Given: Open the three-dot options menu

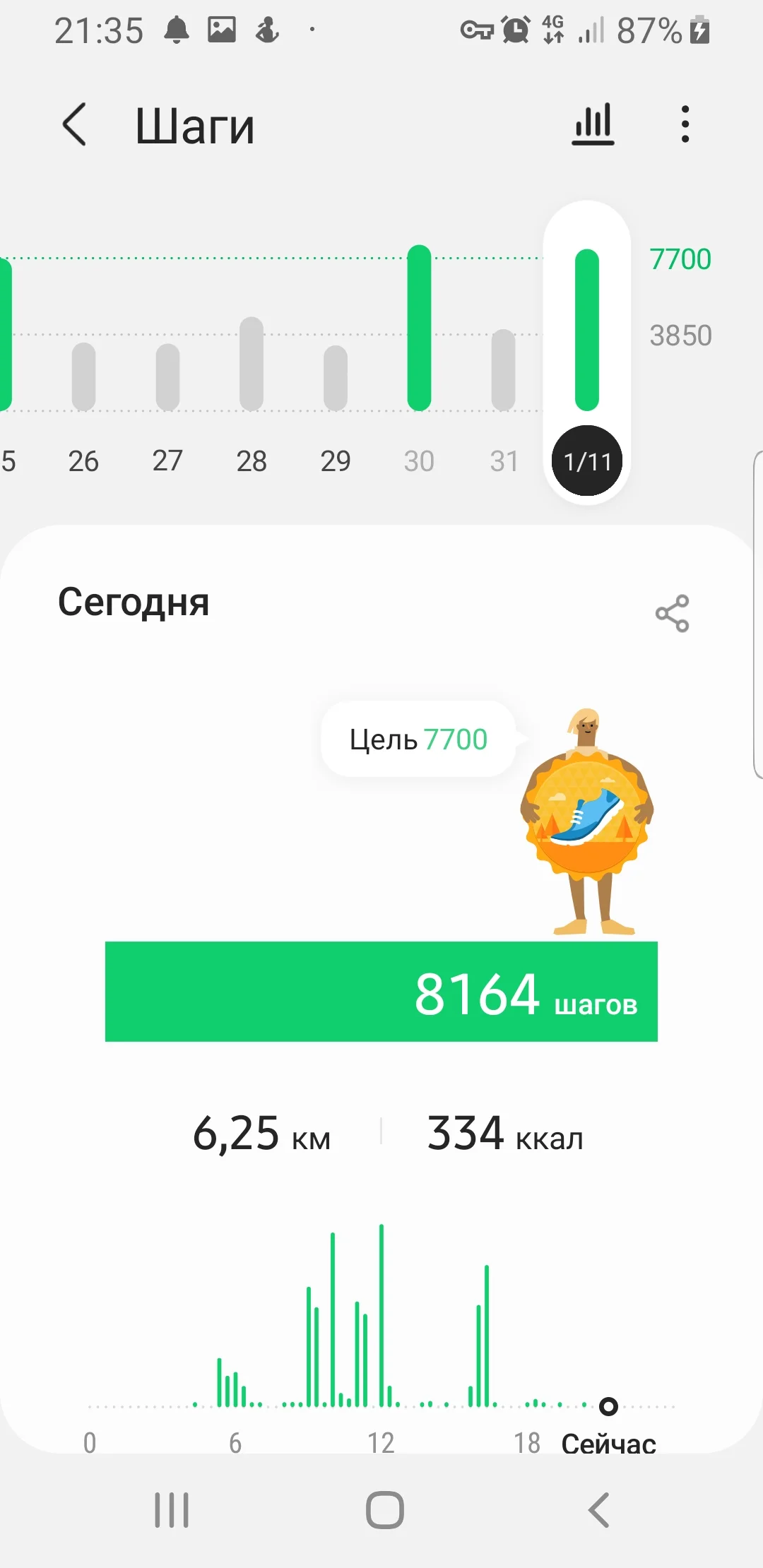Looking at the screenshot, I should tap(684, 124).
